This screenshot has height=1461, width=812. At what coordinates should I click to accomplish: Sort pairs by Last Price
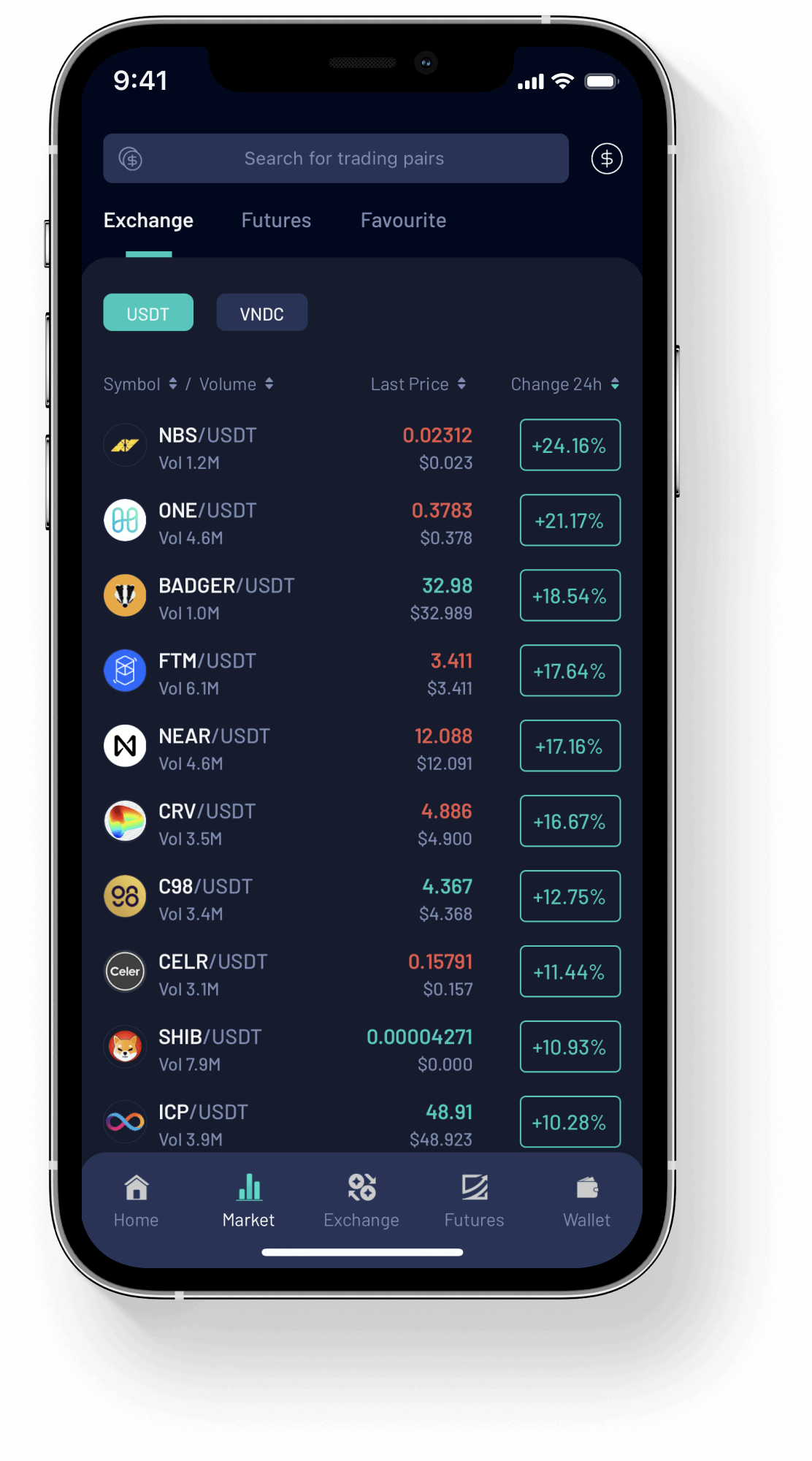[418, 384]
